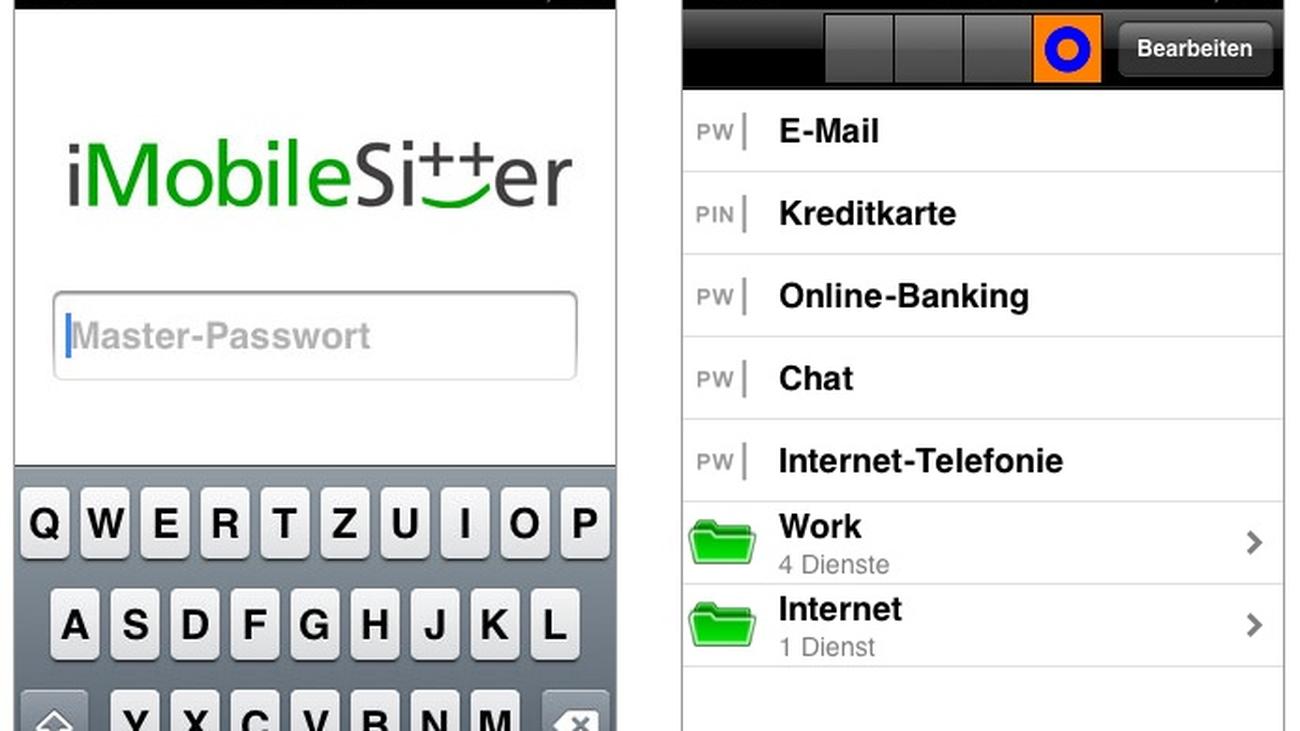1300x731 pixels.
Task: Open the Online-Banking entry
Action: [980, 296]
